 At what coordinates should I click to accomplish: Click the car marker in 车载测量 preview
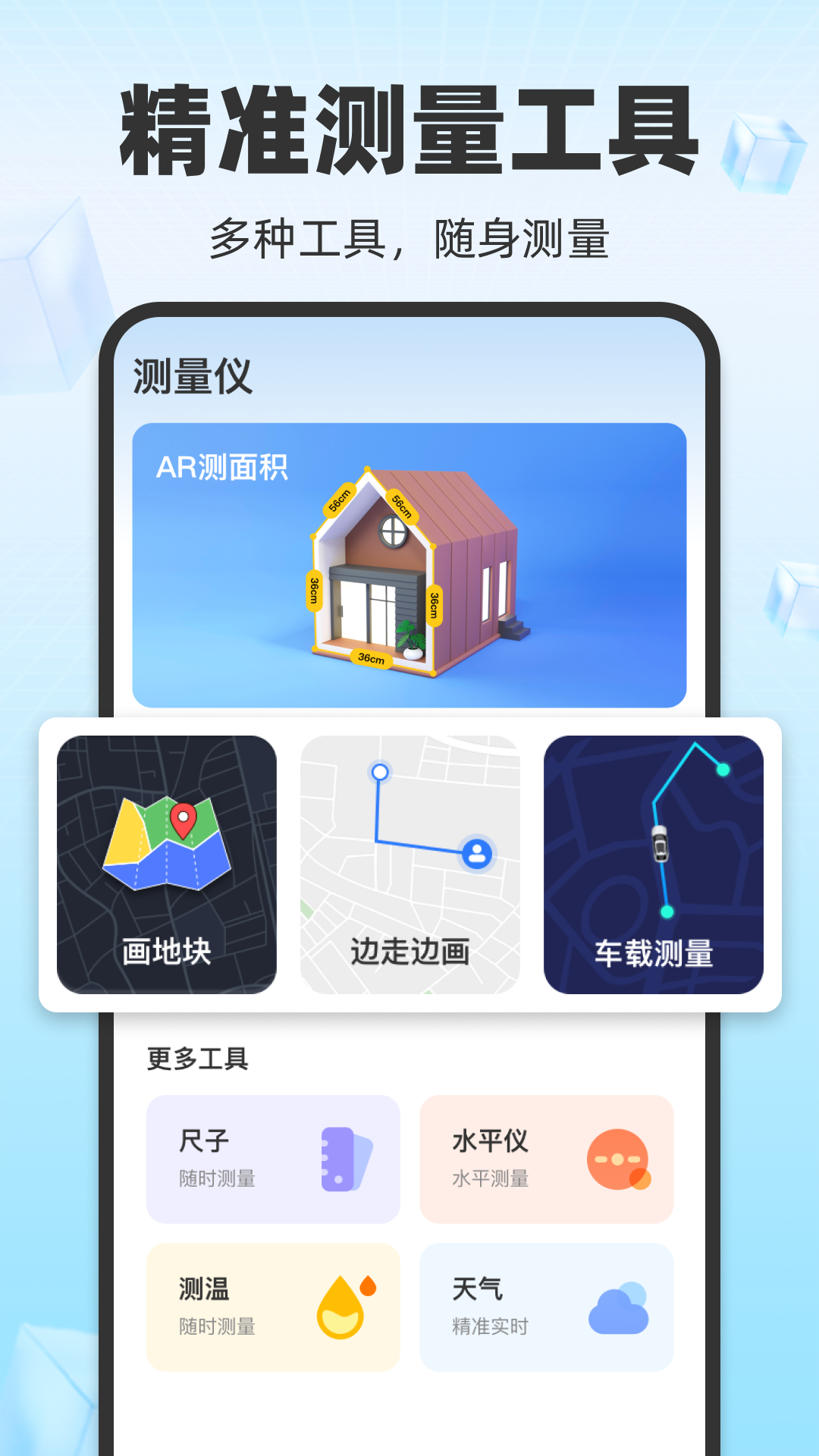pyautogui.click(x=661, y=844)
